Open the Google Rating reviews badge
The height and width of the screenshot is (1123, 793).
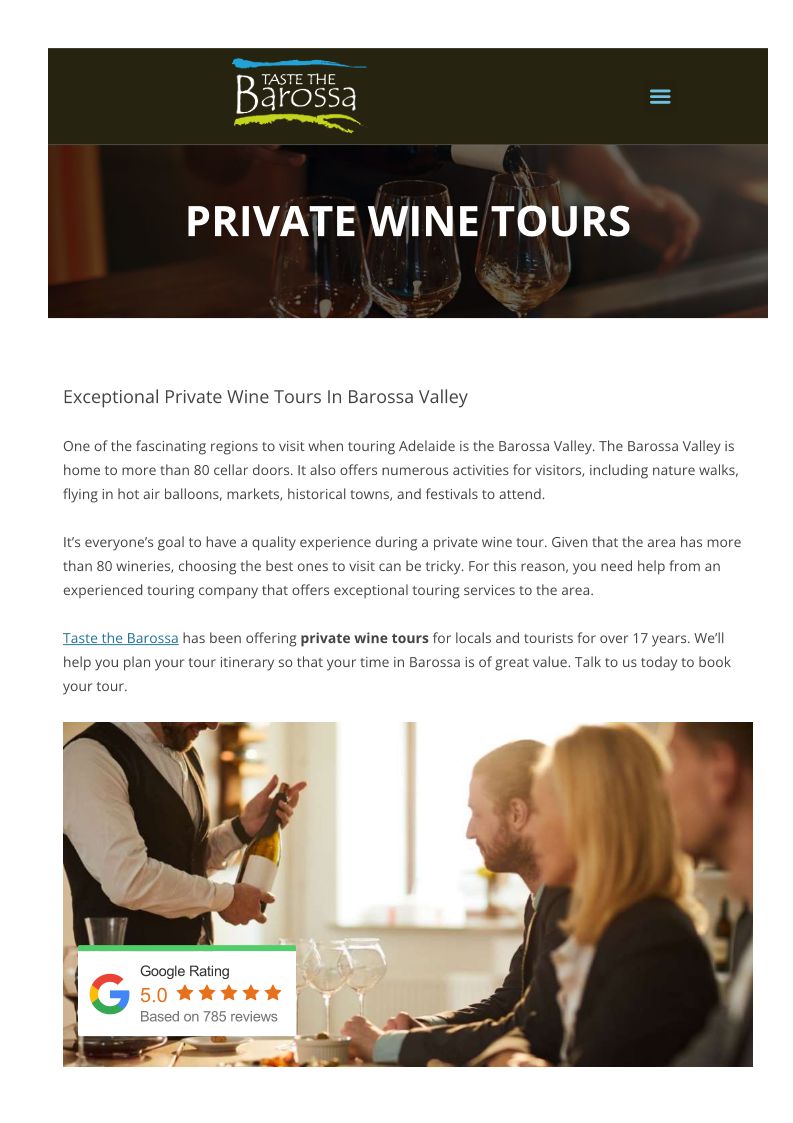click(187, 991)
